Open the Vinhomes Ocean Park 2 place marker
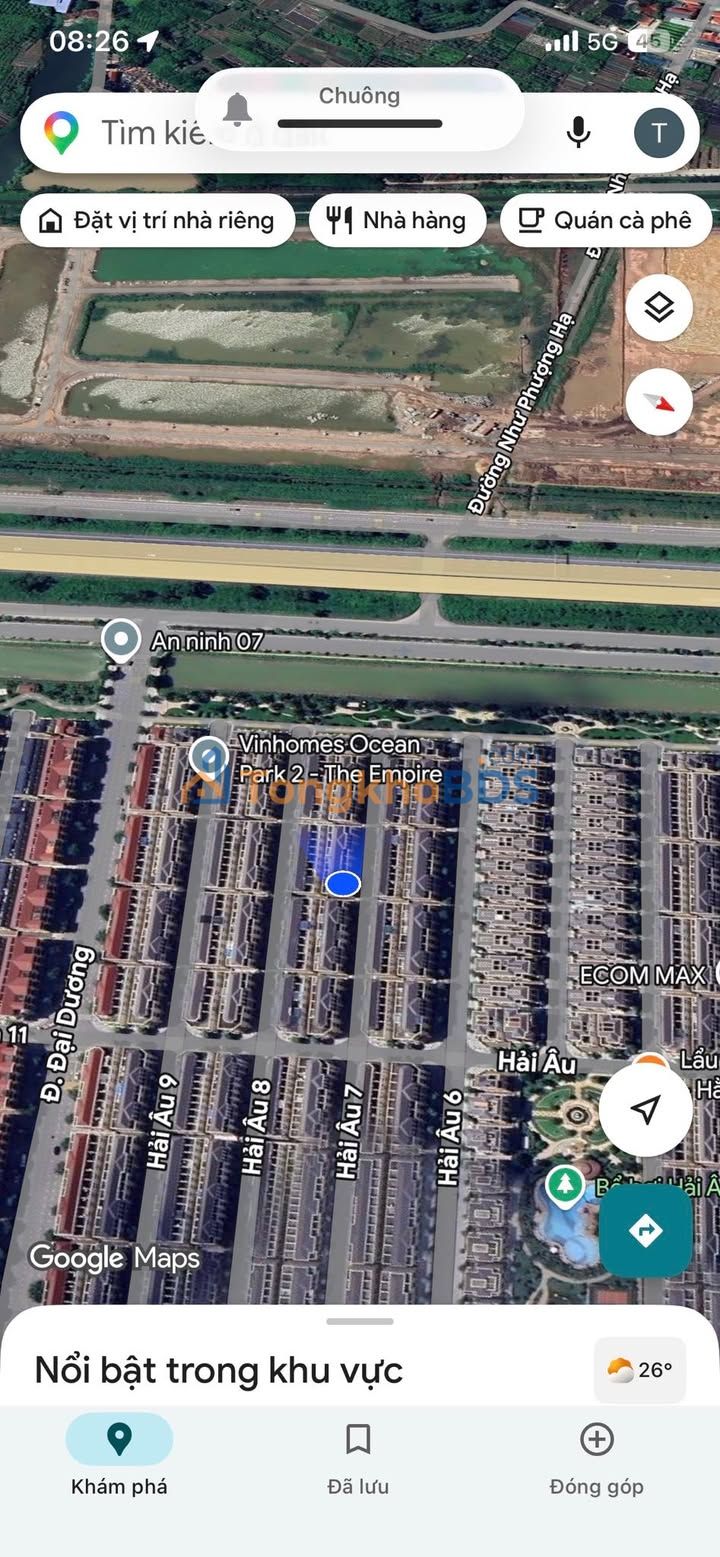This screenshot has height=1557, width=720. point(209,758)
